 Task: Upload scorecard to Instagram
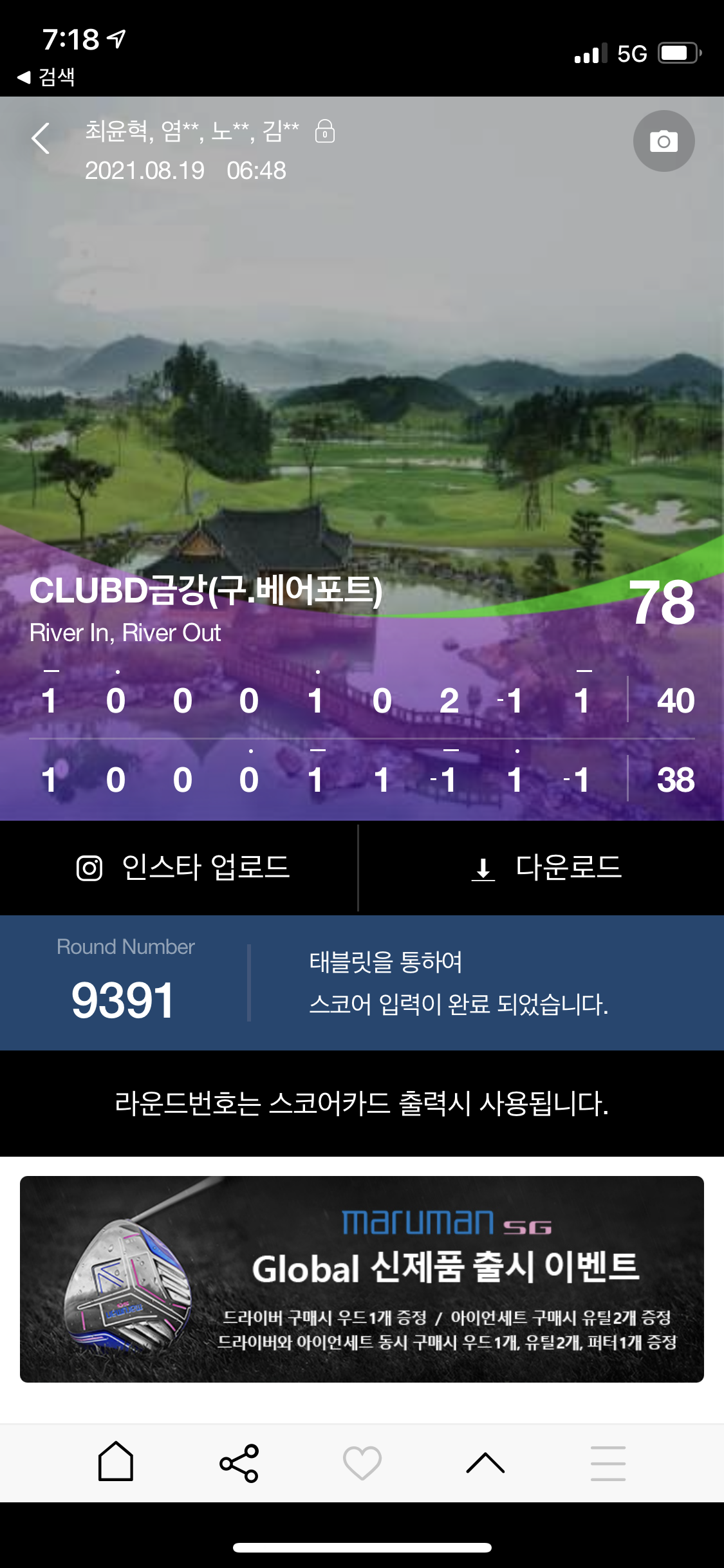(x=183, y=868)
